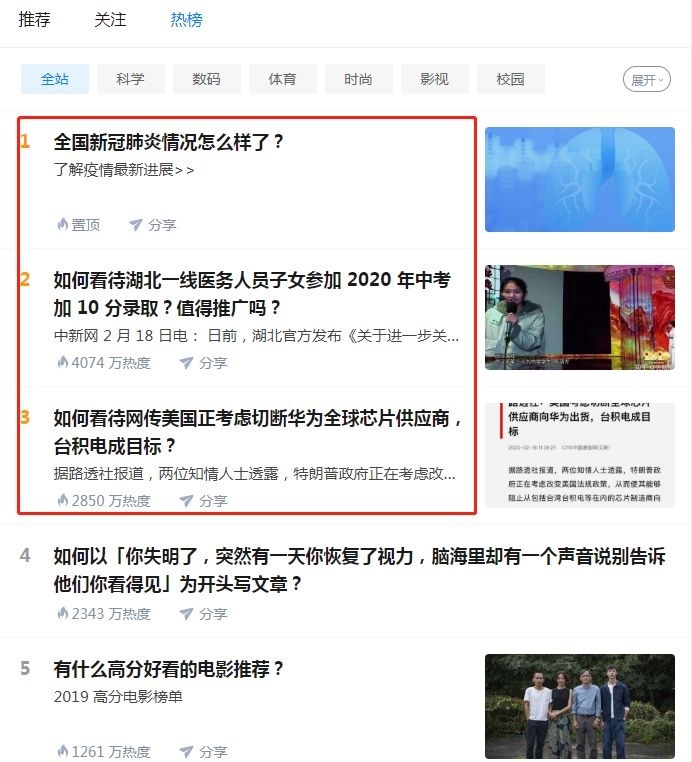Select the 全站 category chip
Image resolution: width=692 pixels, height=762 pixels.
tap(55, 79)
